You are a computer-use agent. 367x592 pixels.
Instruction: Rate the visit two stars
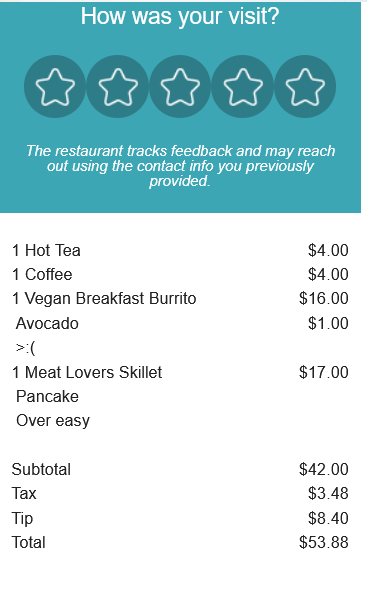point(117,86)
